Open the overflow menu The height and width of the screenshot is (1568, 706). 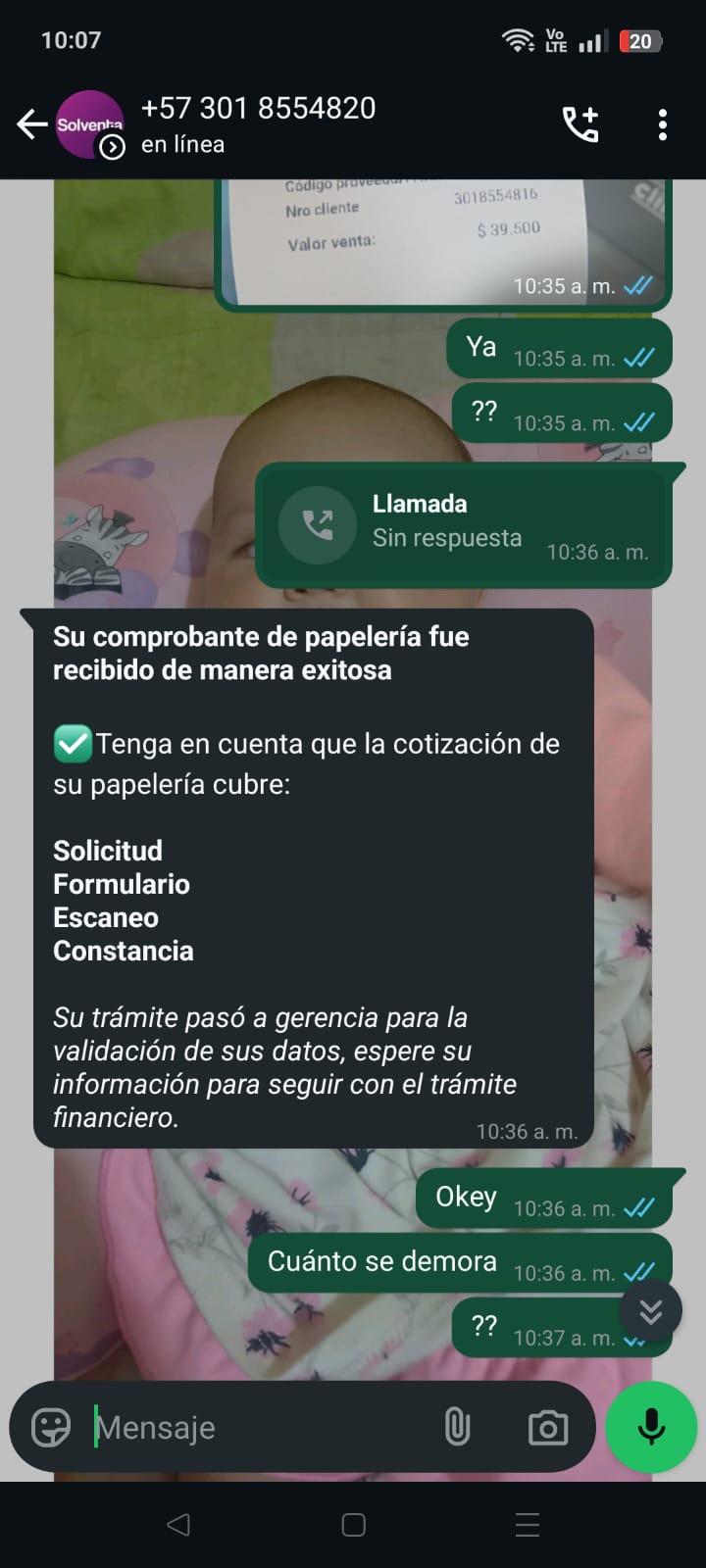pyautogui.click(x=663, y=124)
